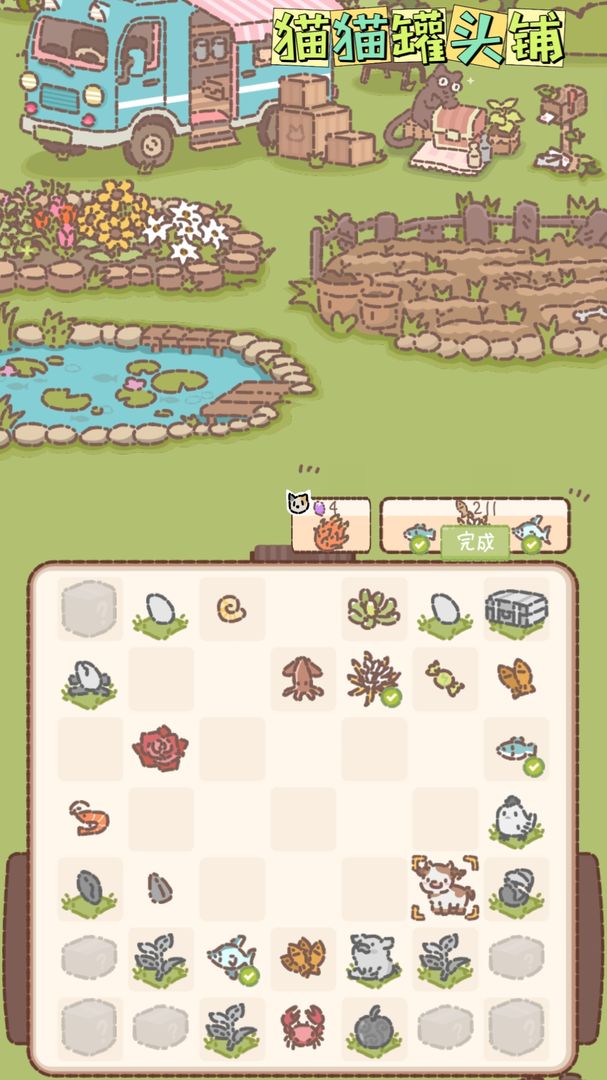This screenshot has height=1080, width=607.
Task: Select the gray pig item
Action: (373, 956)
